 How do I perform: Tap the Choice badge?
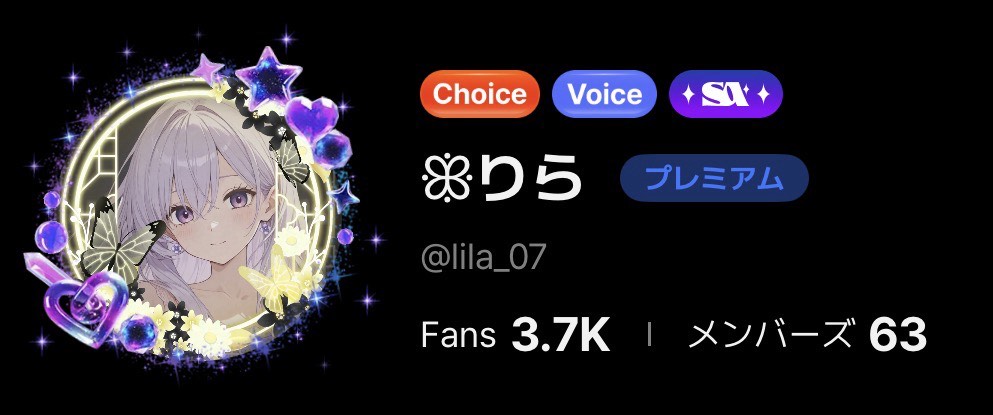pyautogui.click(x=479, y=94)
